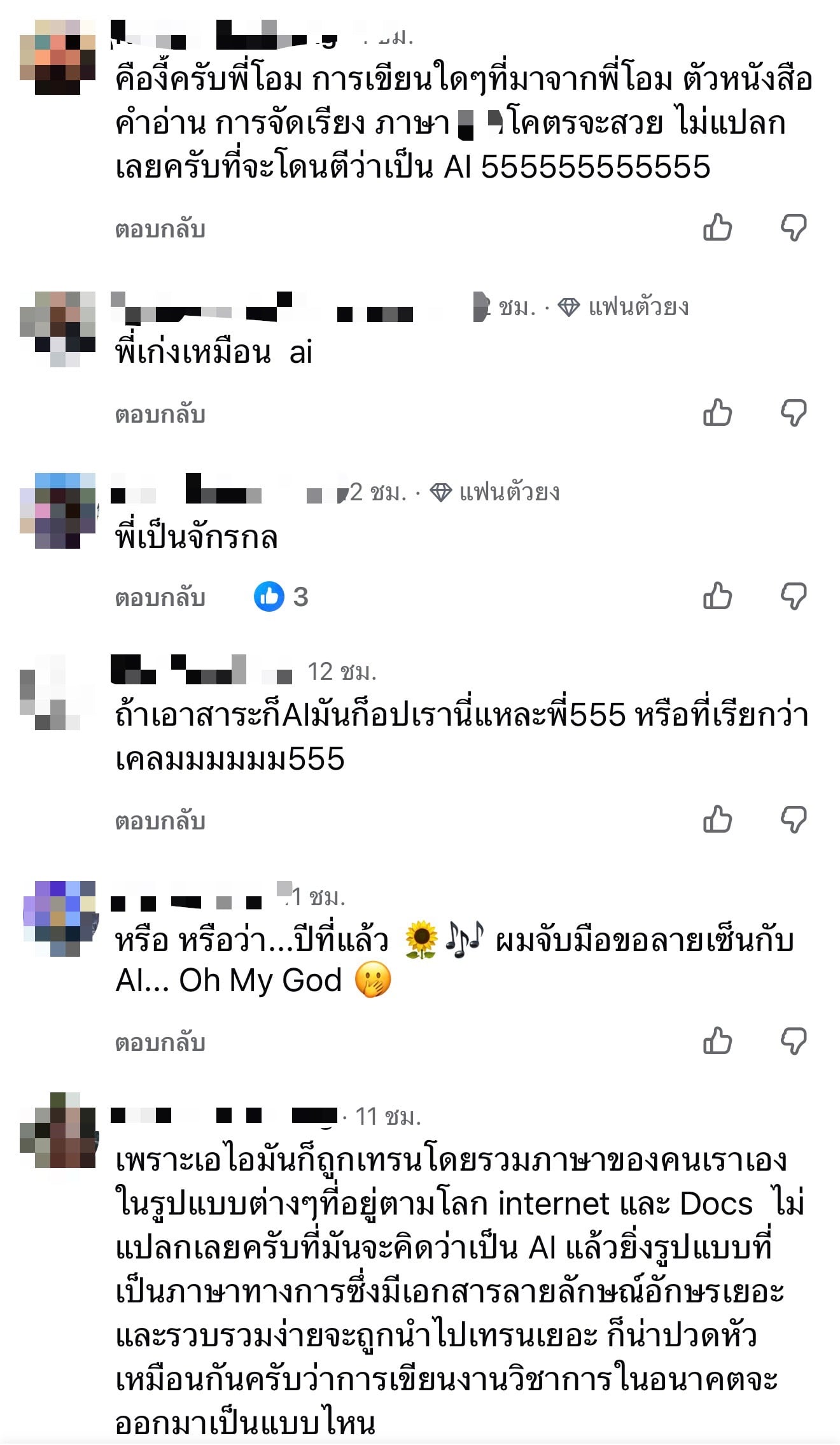The image size is (840, 1445).
Task: Reply to the "Oh My God" comment
Action: [x=160, y=1042]
